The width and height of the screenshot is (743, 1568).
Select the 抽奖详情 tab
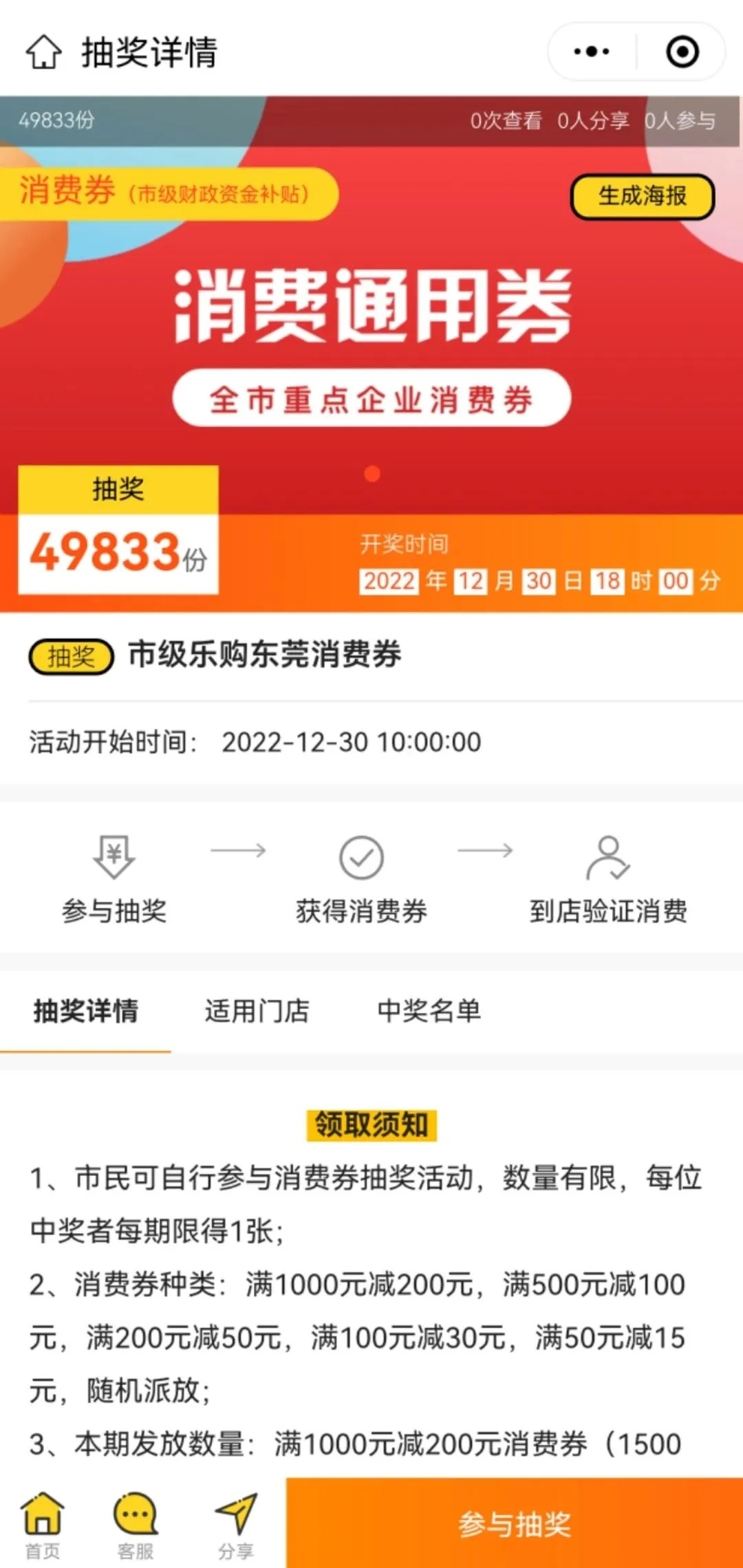tap(86, 1011)
